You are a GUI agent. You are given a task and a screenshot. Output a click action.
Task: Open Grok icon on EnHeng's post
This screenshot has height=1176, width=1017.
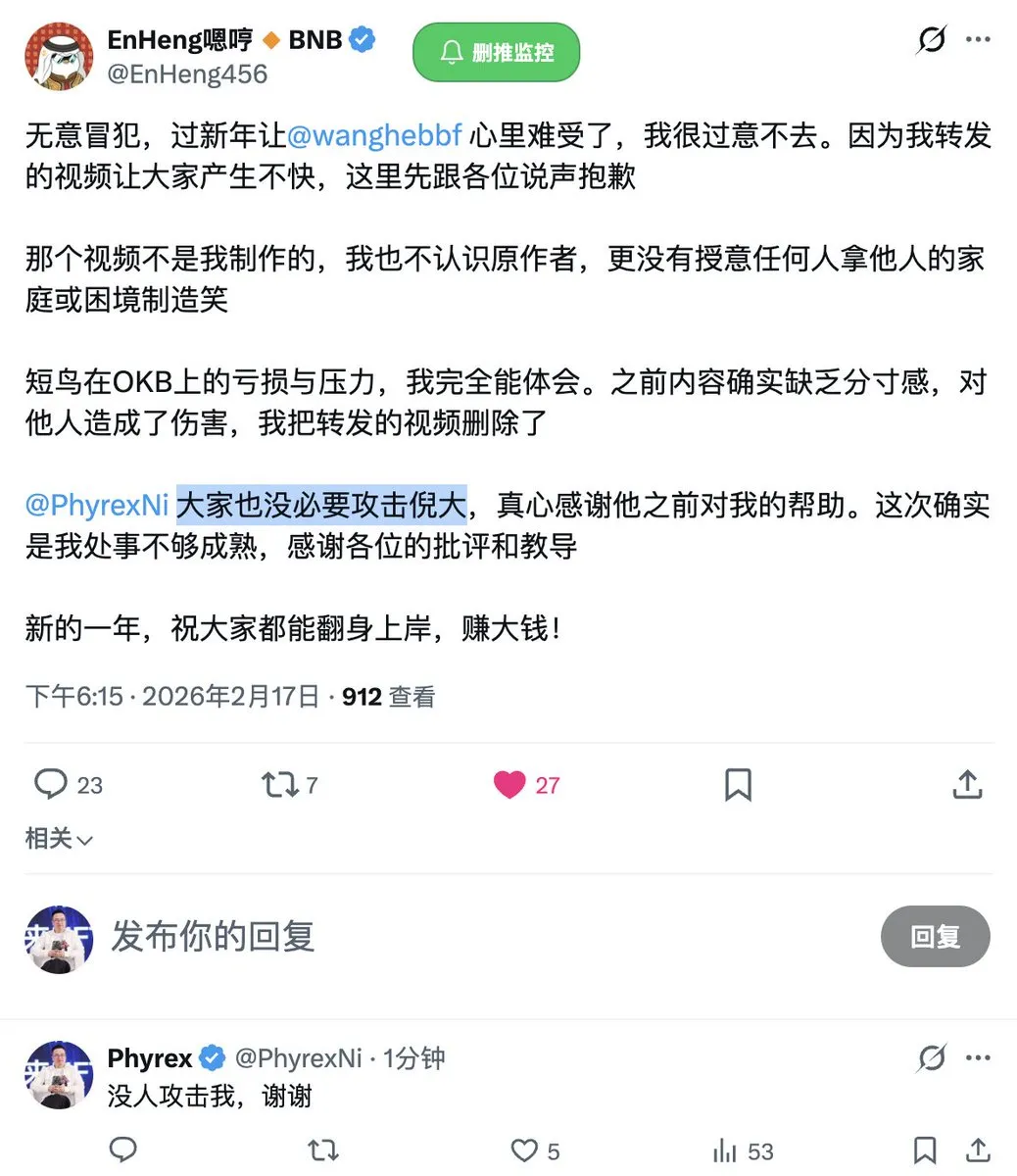[931, 40]
